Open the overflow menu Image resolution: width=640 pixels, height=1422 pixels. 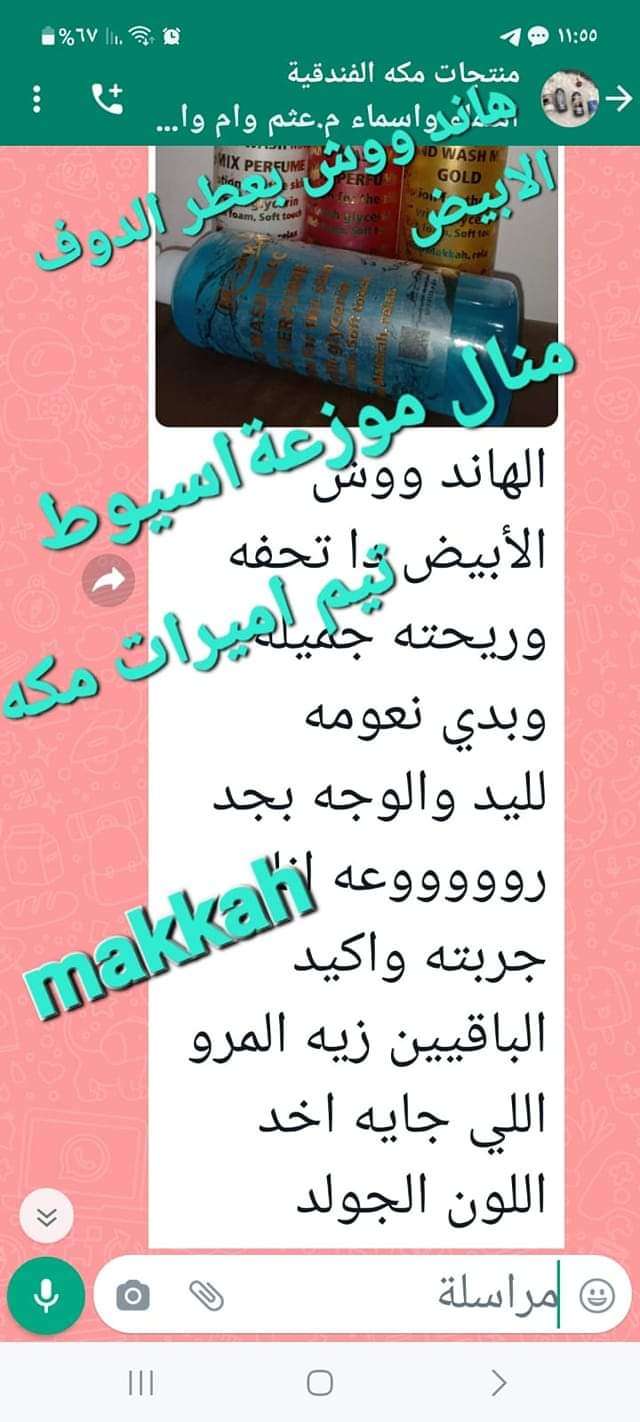coord(37,98)
